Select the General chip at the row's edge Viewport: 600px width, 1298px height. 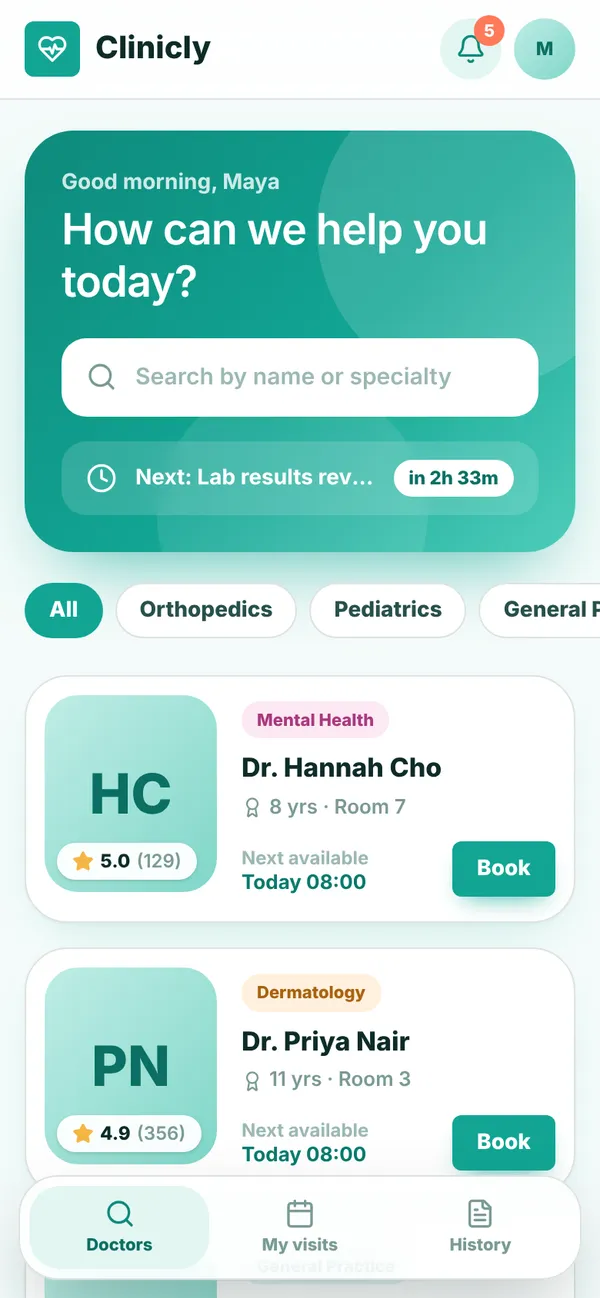coord(540,610)
